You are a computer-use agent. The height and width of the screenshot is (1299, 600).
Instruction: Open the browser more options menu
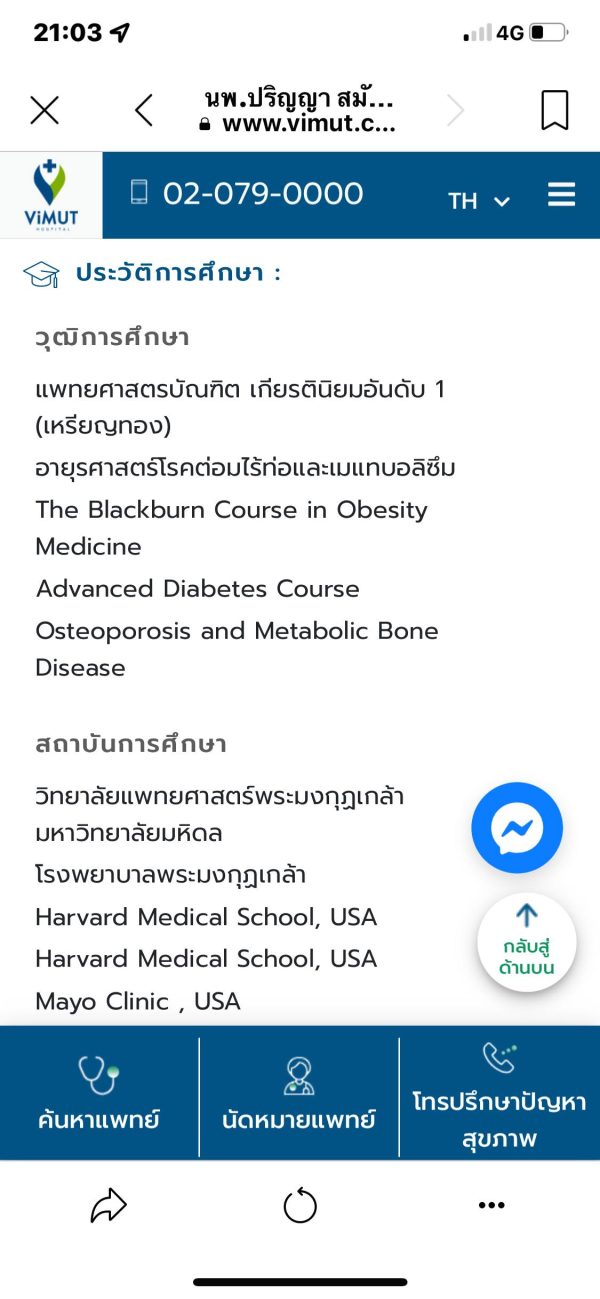(491, 1206)
